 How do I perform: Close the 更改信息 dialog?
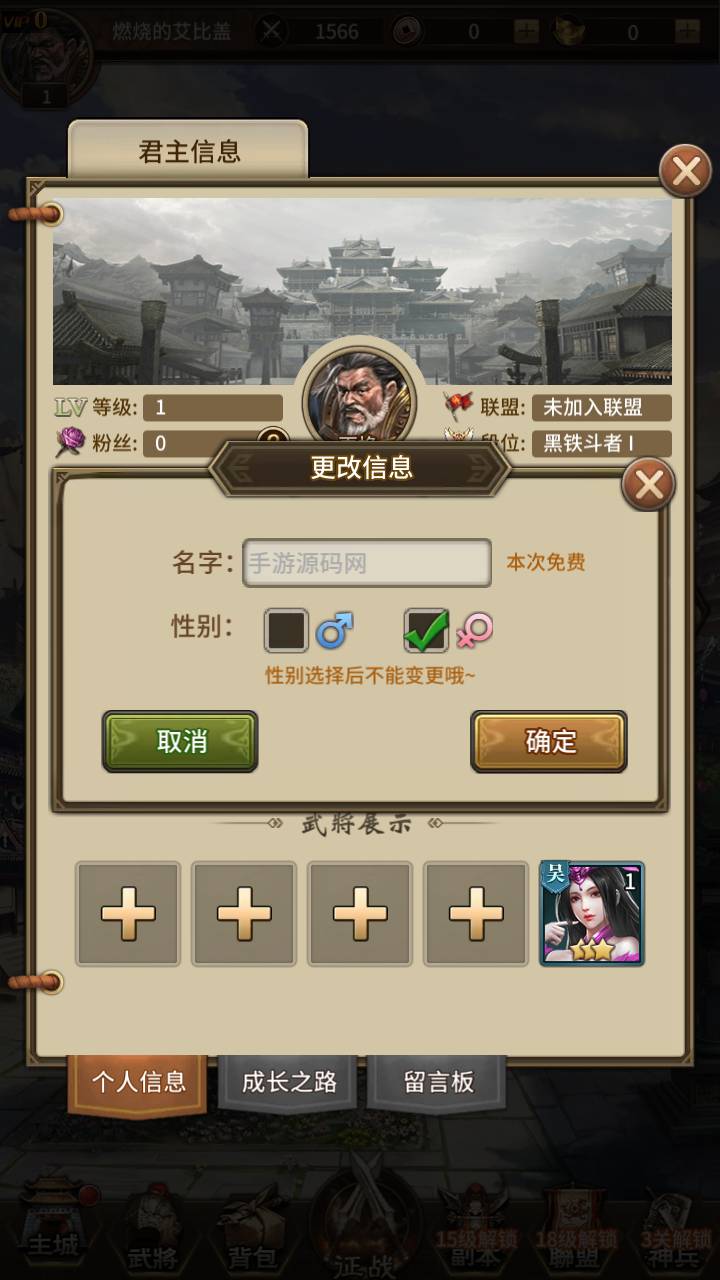click(x=648, y=486)
